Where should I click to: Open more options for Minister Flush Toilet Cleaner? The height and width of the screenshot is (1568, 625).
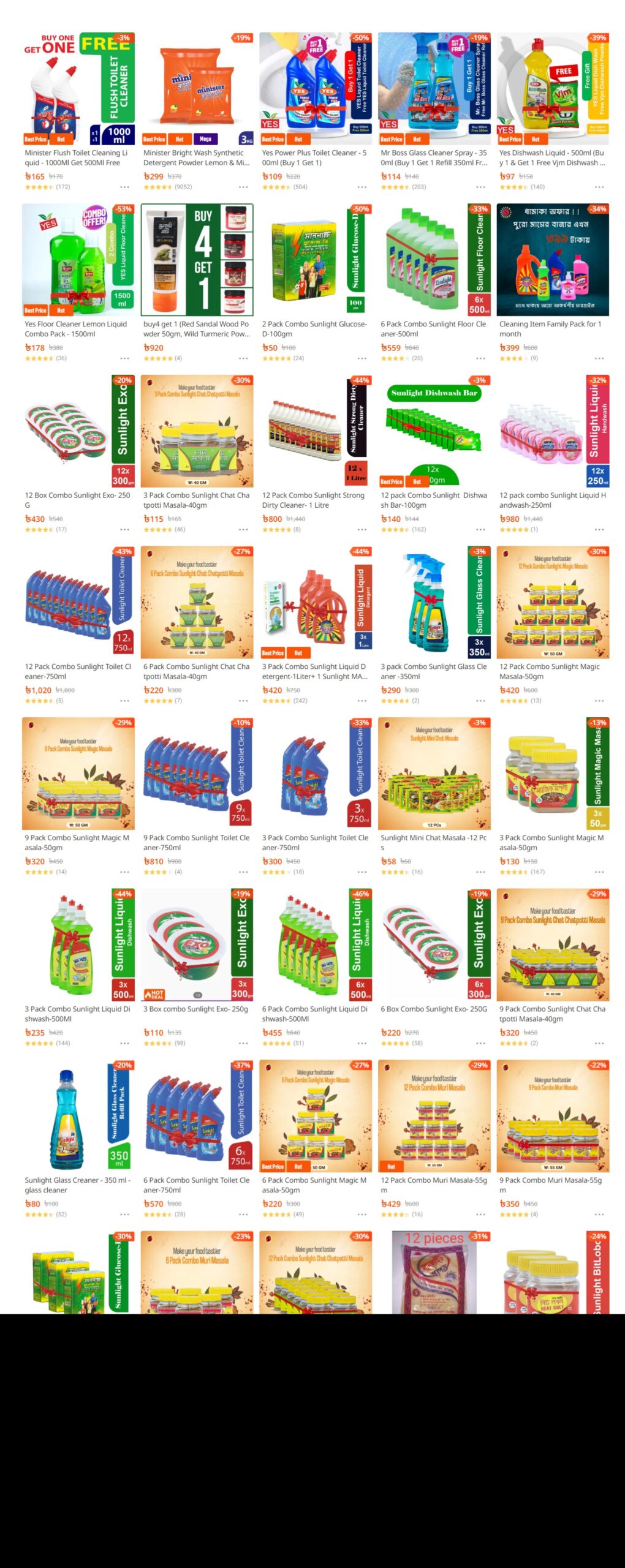tap(125, 187)
